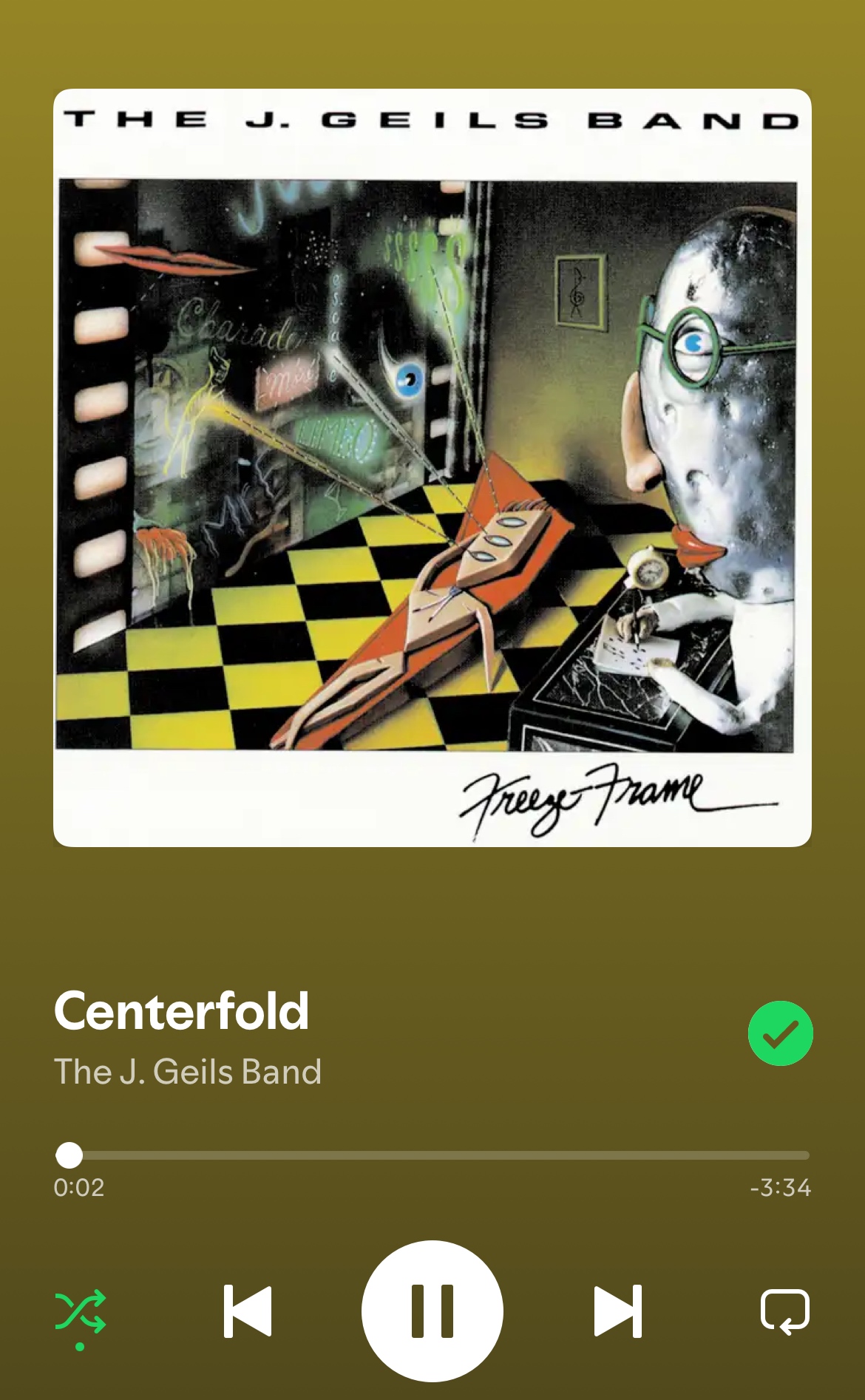Image resolution: width=865 pixels, height=1400 pixels.
Task: Open The J. Geils Band artist link
Action: click(188, 1072)
